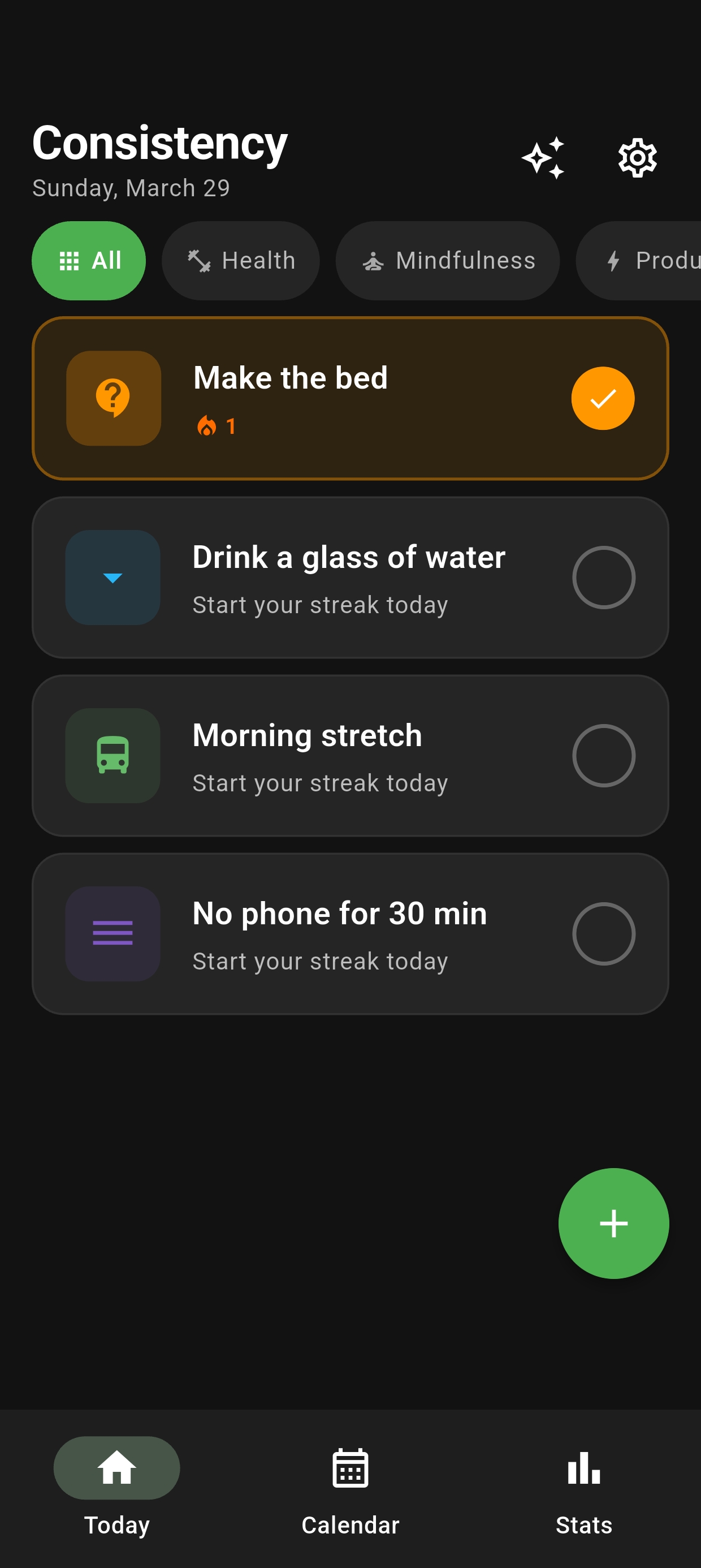Click the blue dropdown arrow on Drink a glass of water
Image resolution: width=701 pixels, height=1568 pixels.
(113, 577)
